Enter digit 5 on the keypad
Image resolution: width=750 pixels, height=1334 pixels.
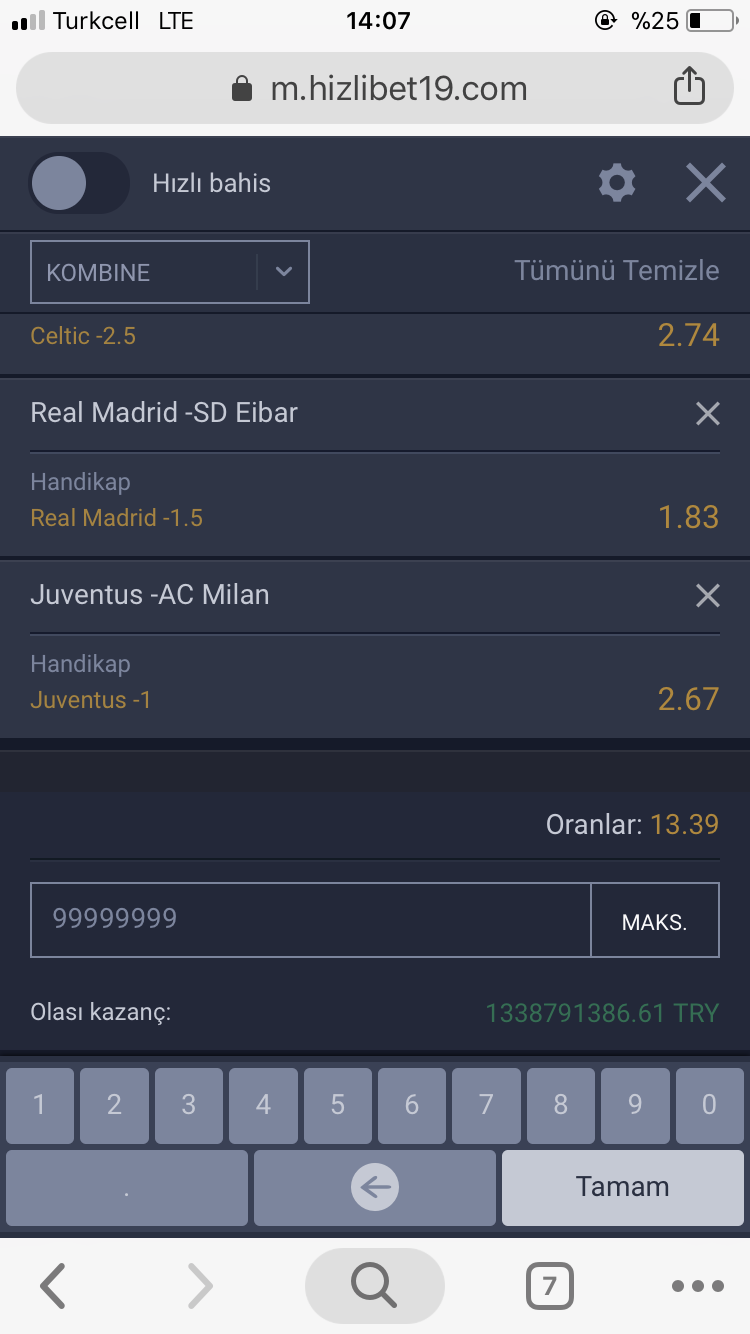338,1105
